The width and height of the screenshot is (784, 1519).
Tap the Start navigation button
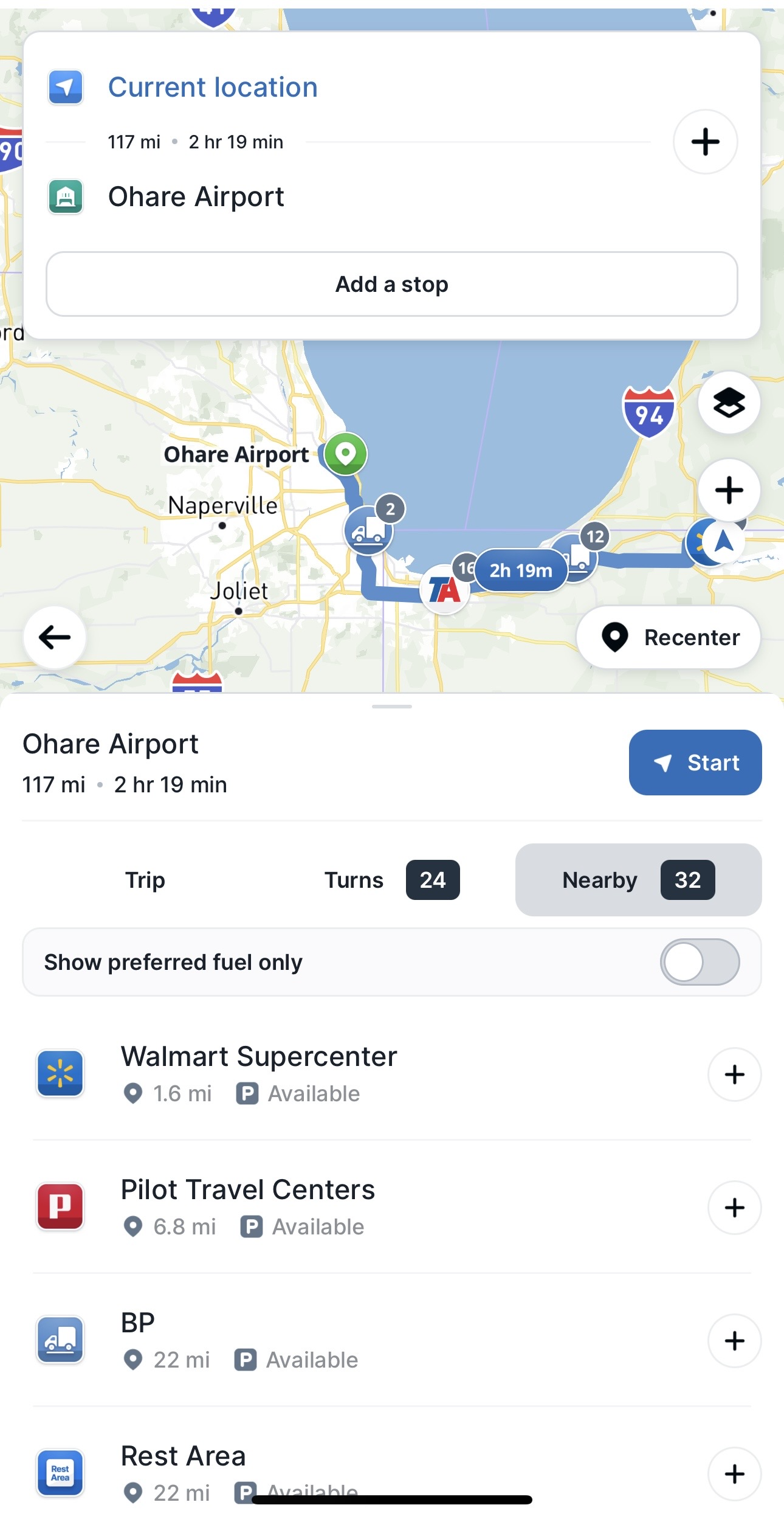[695, 762]
